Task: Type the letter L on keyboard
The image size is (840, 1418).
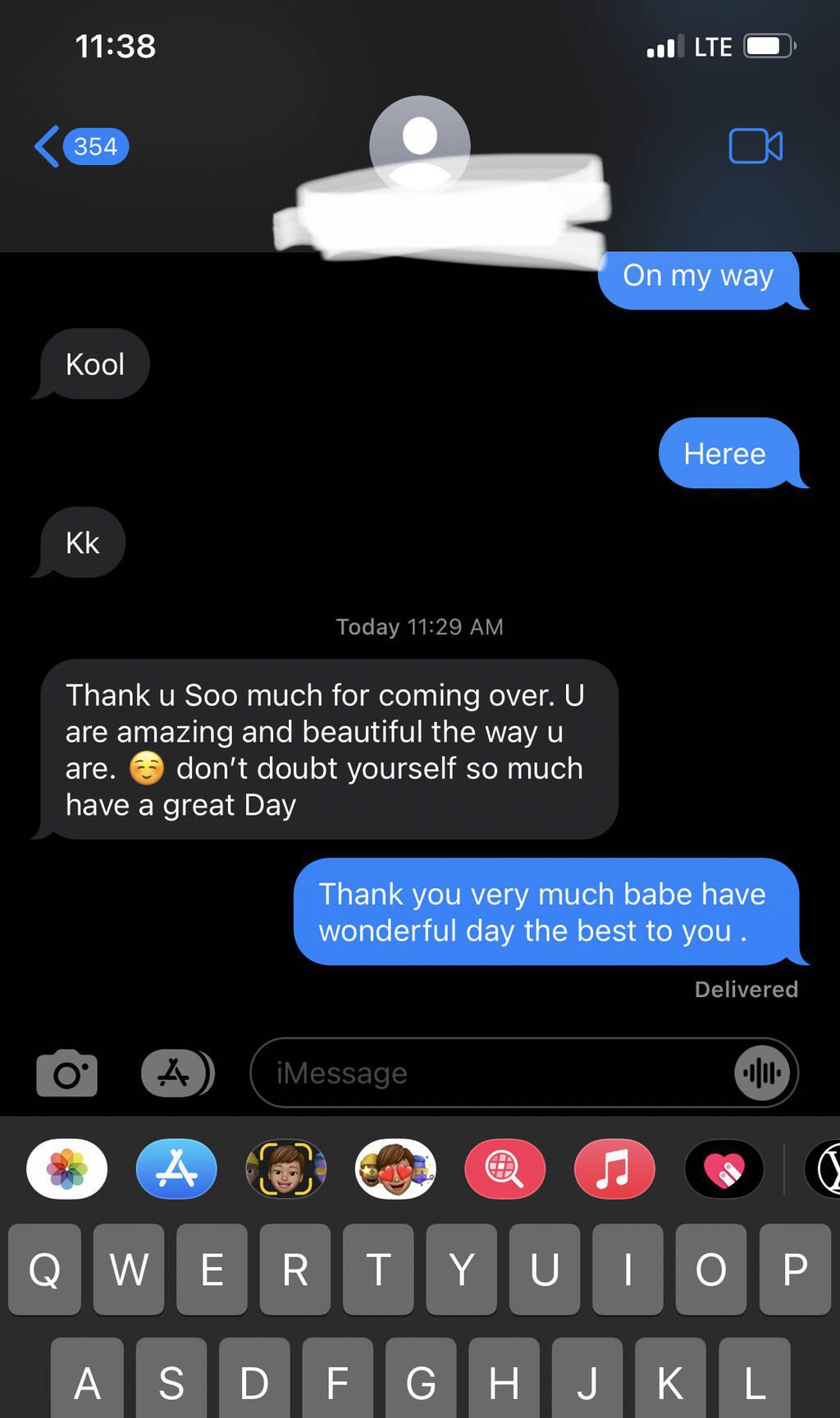Action: [x=754, y=1383]
